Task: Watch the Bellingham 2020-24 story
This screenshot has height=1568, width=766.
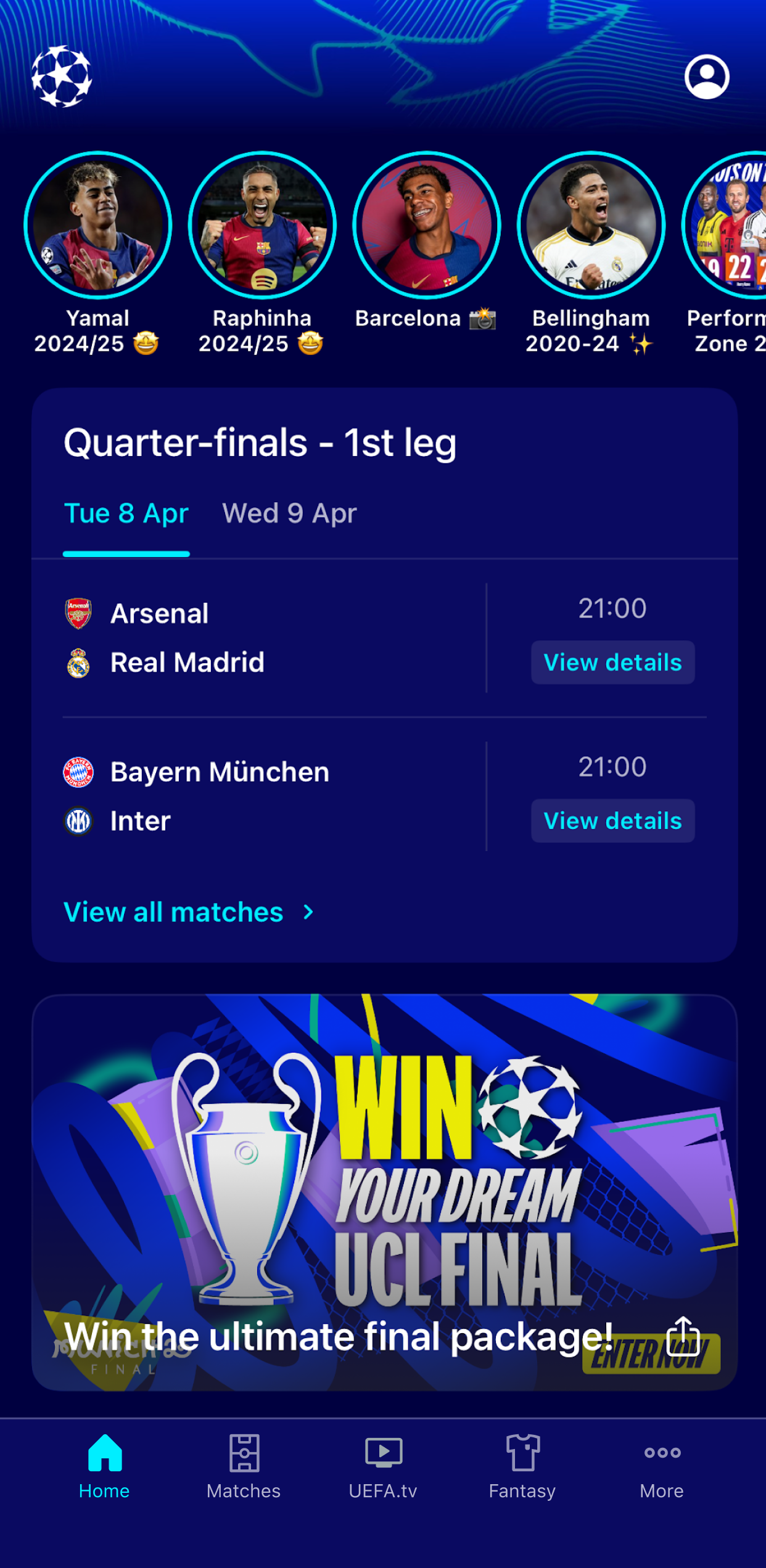Action: point(591,226)
